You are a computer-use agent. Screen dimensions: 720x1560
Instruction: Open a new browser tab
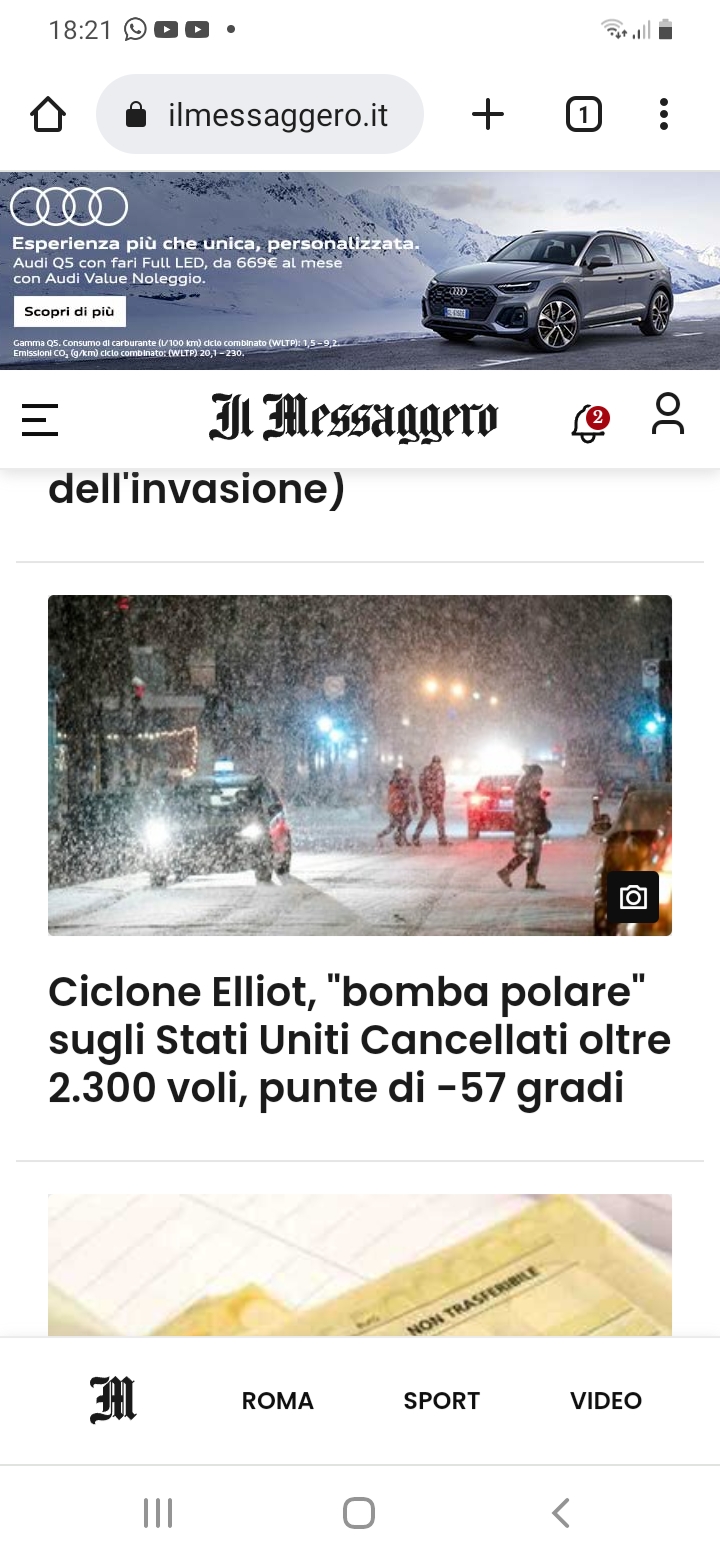(488, 115)
